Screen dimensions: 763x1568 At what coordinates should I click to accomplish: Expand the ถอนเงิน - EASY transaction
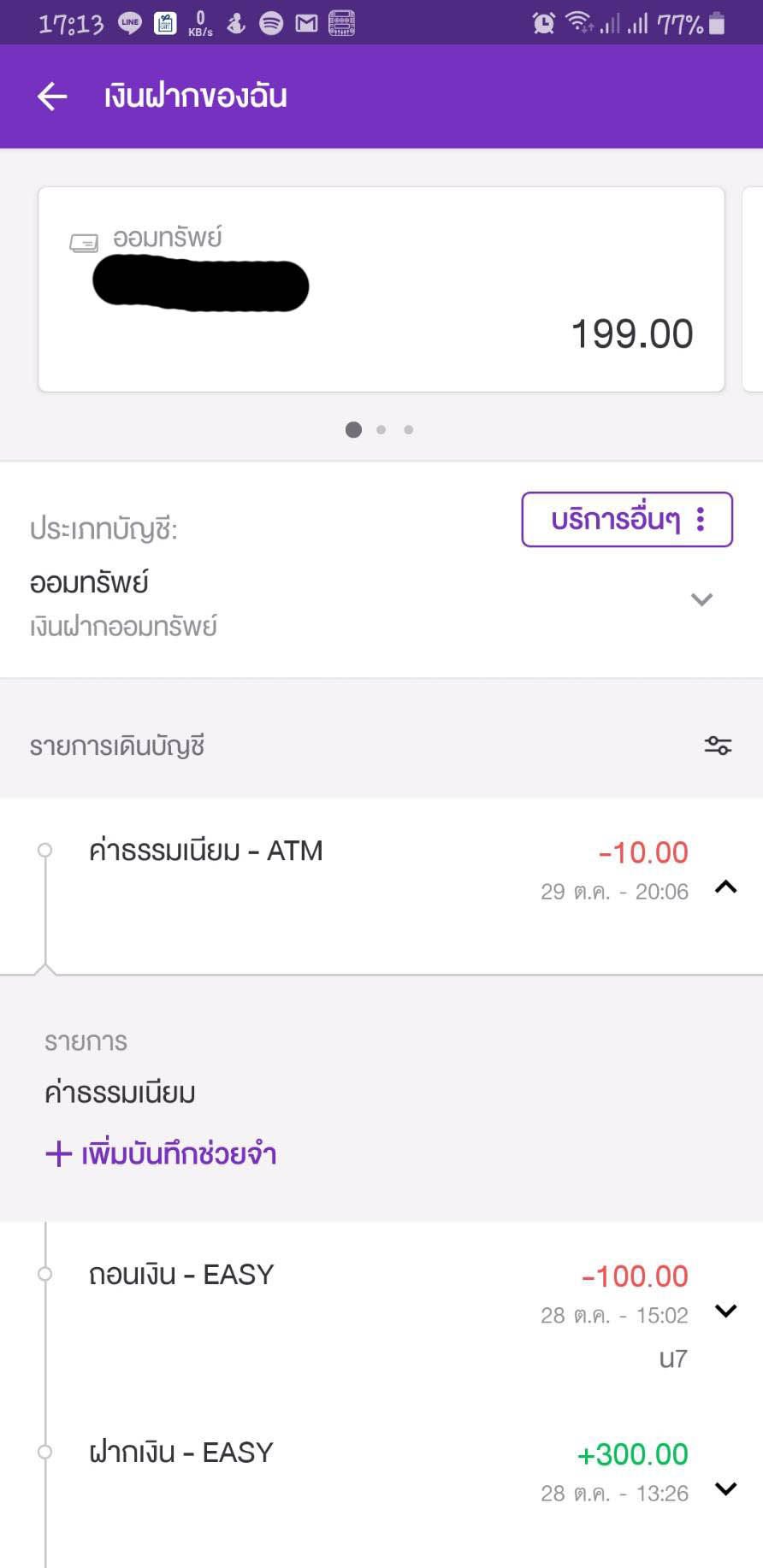[x=725, y=1311]
